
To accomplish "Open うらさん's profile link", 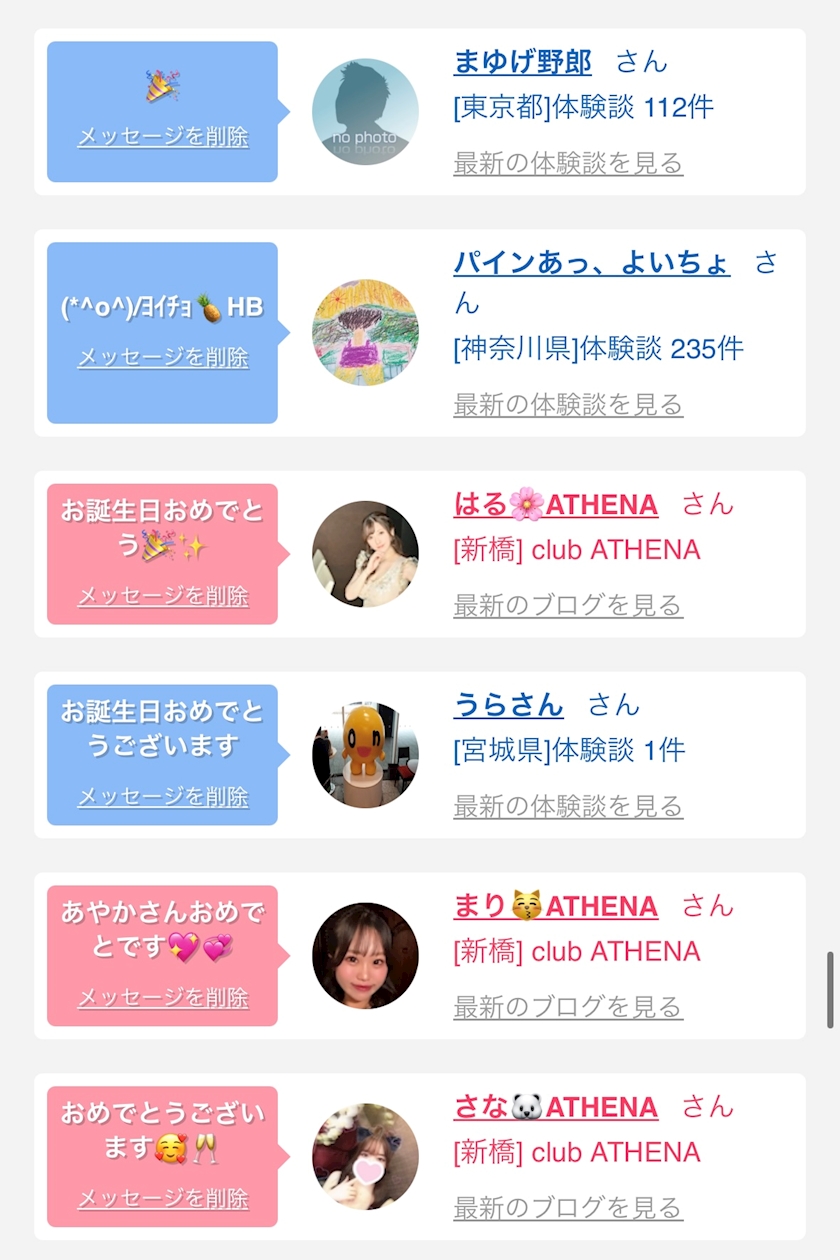I will coord(508,705).
